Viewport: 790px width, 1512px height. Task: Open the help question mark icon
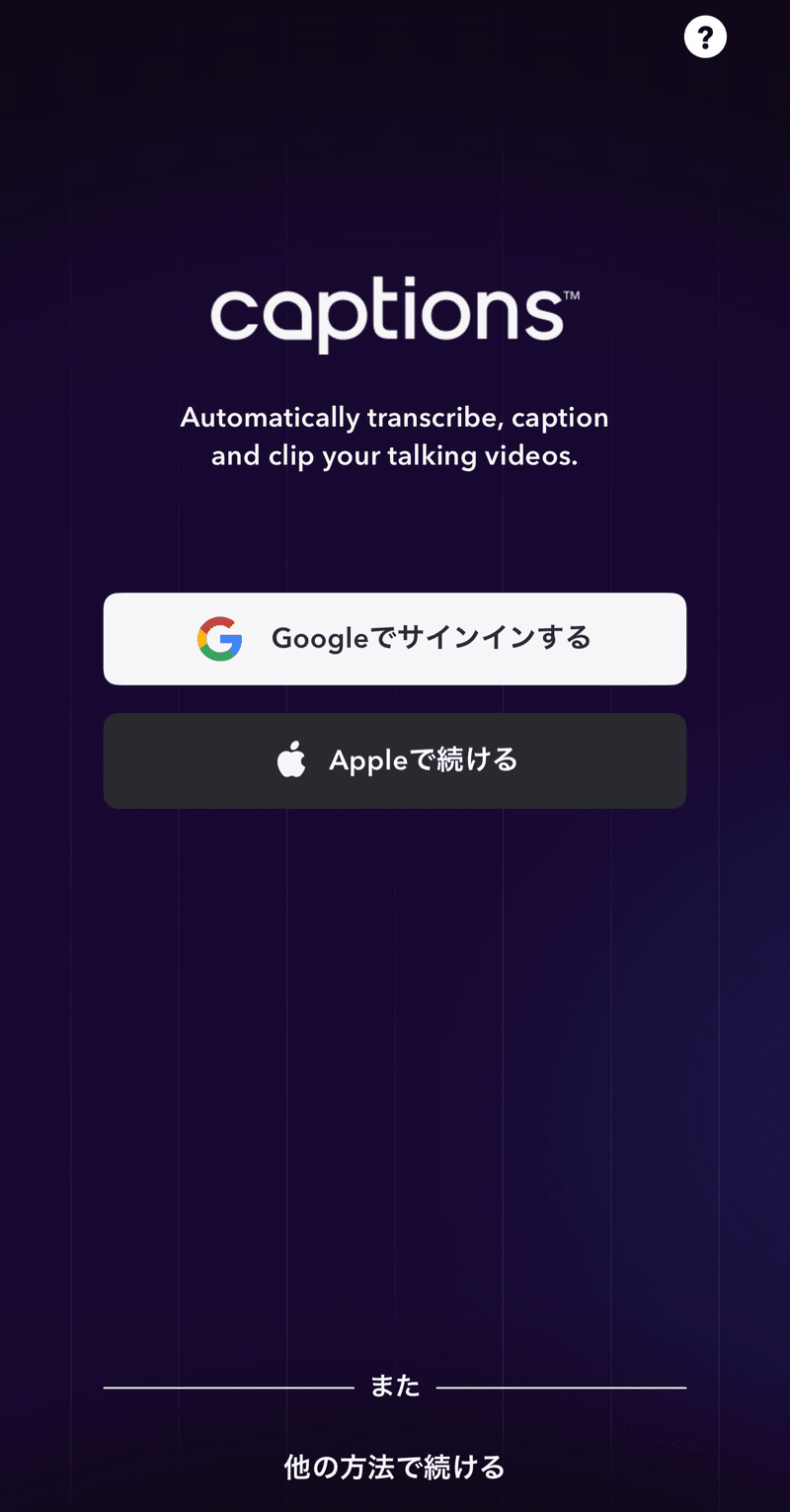705,38
